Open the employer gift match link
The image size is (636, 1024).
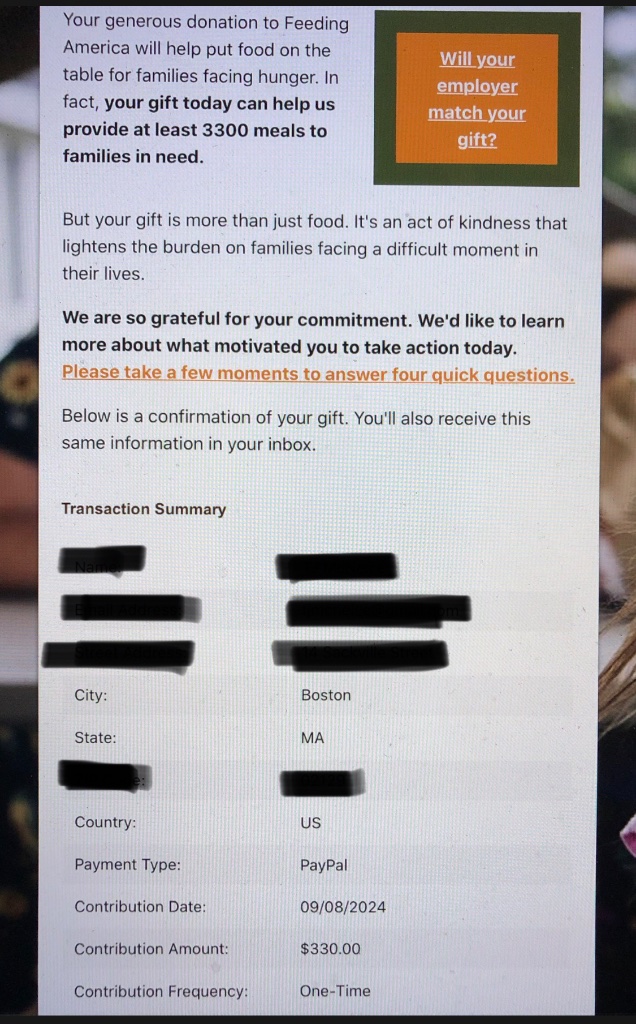point(477,100)
